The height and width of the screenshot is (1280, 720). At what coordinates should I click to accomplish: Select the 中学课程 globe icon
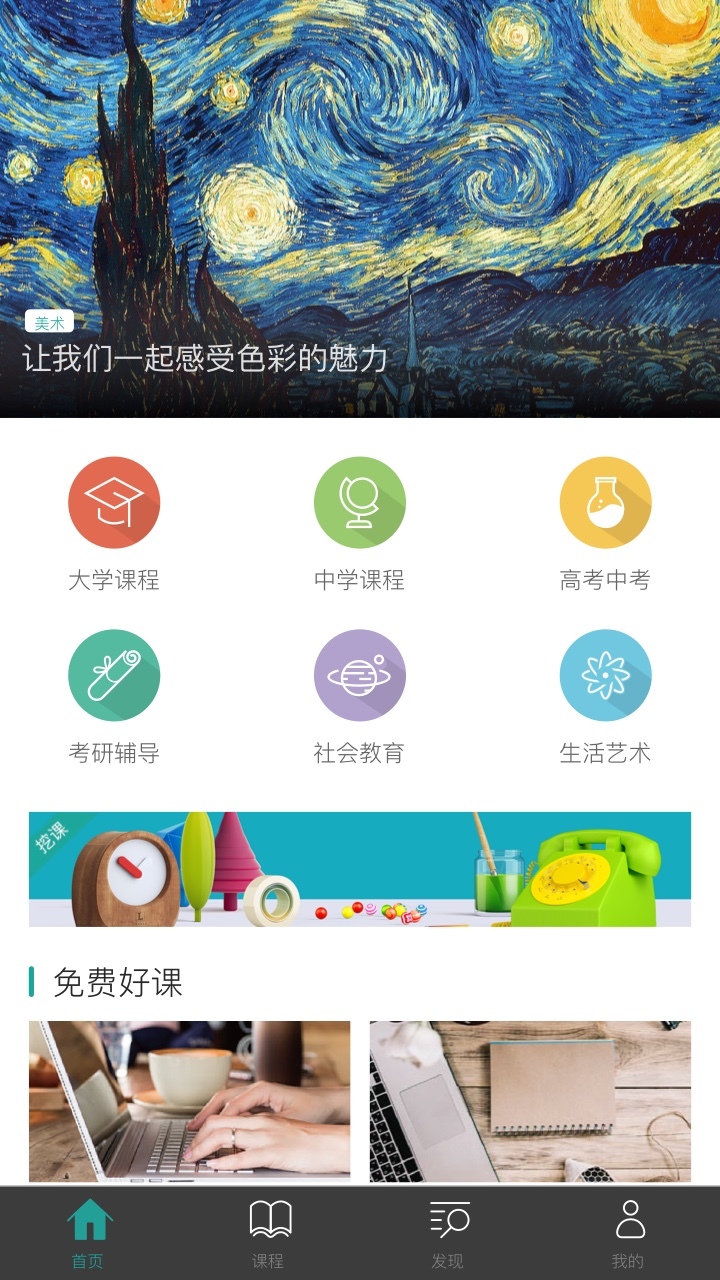pos(360,503)
